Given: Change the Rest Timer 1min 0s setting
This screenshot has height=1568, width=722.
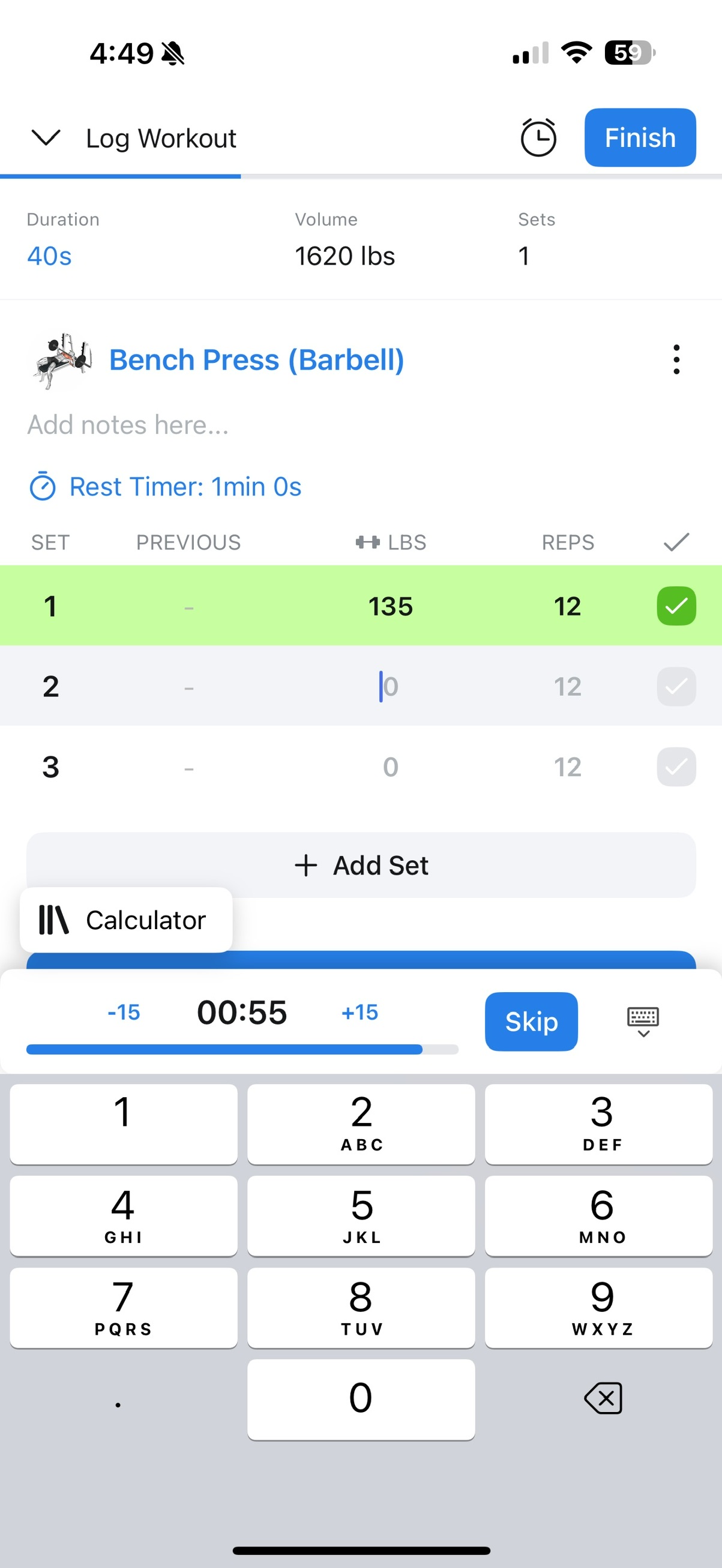Looking at the screenshot, I should (166, 486).
